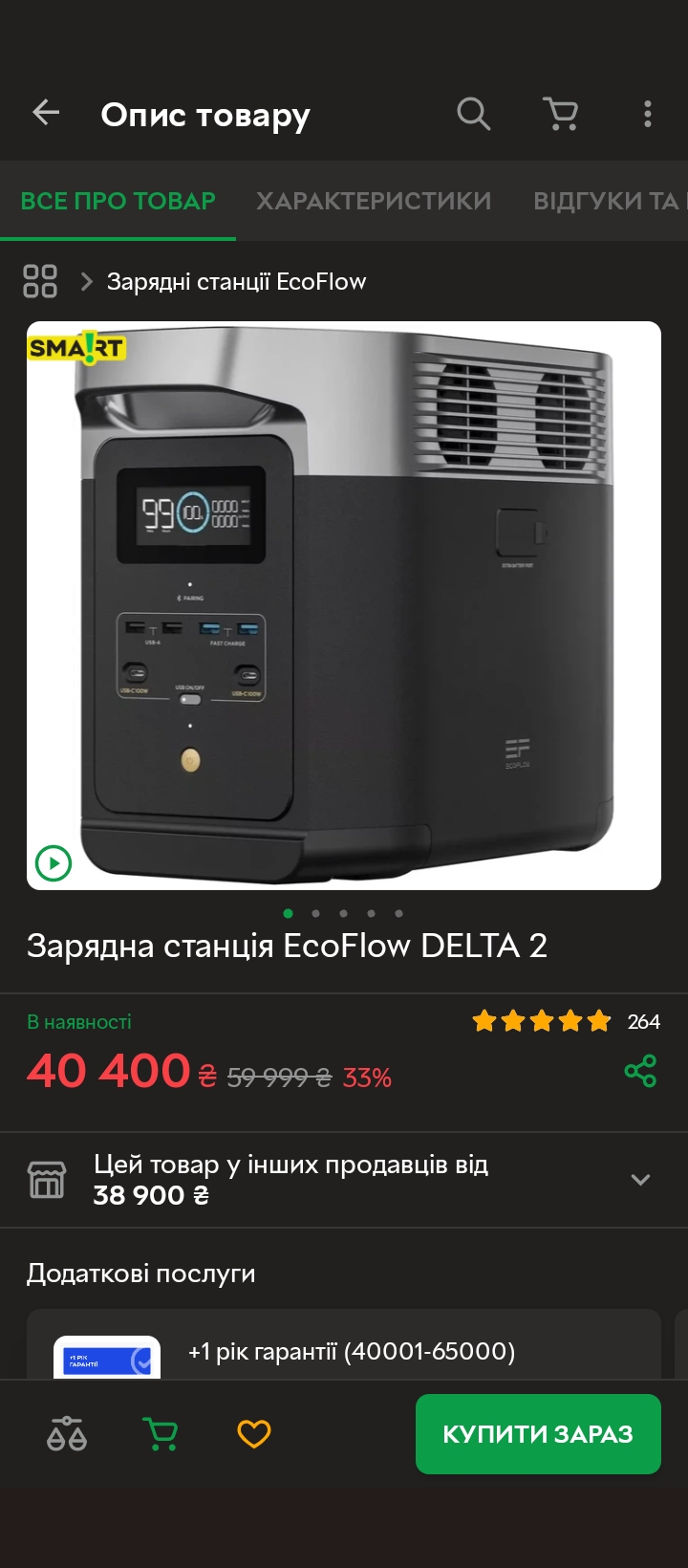The image size is (688, 1568).
Task: Go back from the product description
Action: tap(46, 114)
